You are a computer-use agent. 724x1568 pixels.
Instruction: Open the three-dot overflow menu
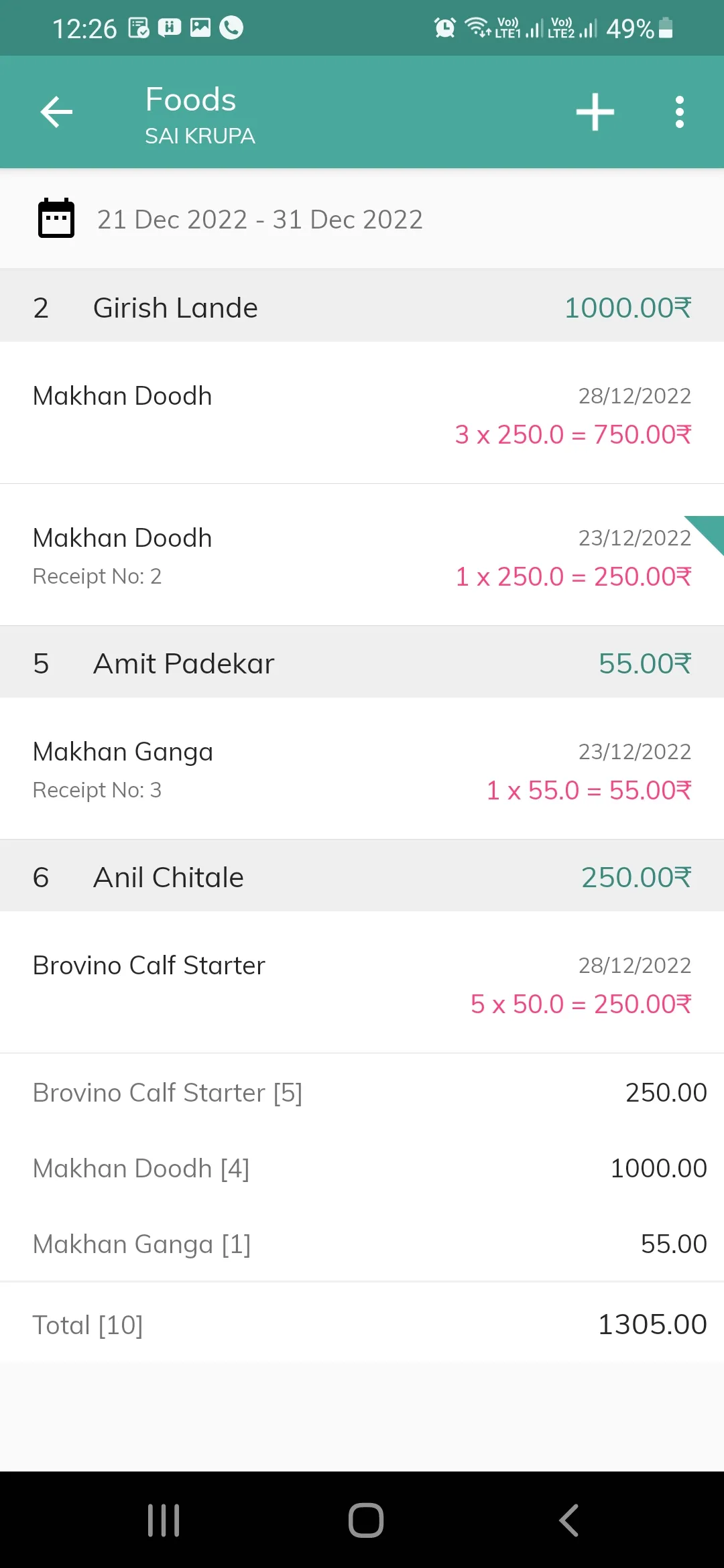coord(679,111)
